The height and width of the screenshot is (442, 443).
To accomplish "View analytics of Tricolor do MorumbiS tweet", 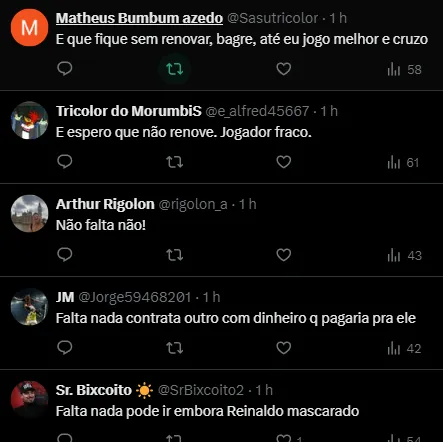I will tap(403, 163).
